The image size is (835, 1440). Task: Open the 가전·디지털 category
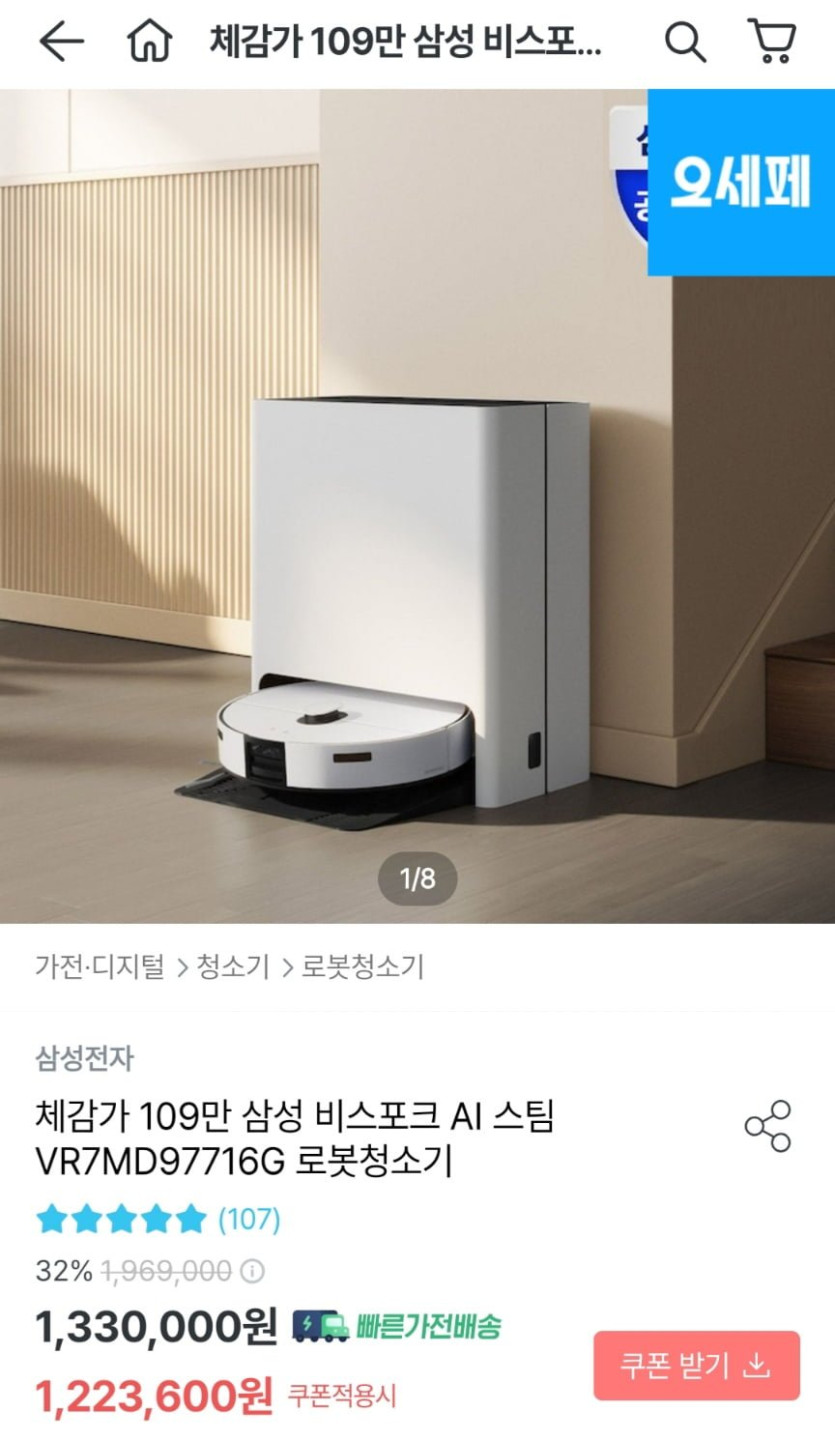coord(100,967)
